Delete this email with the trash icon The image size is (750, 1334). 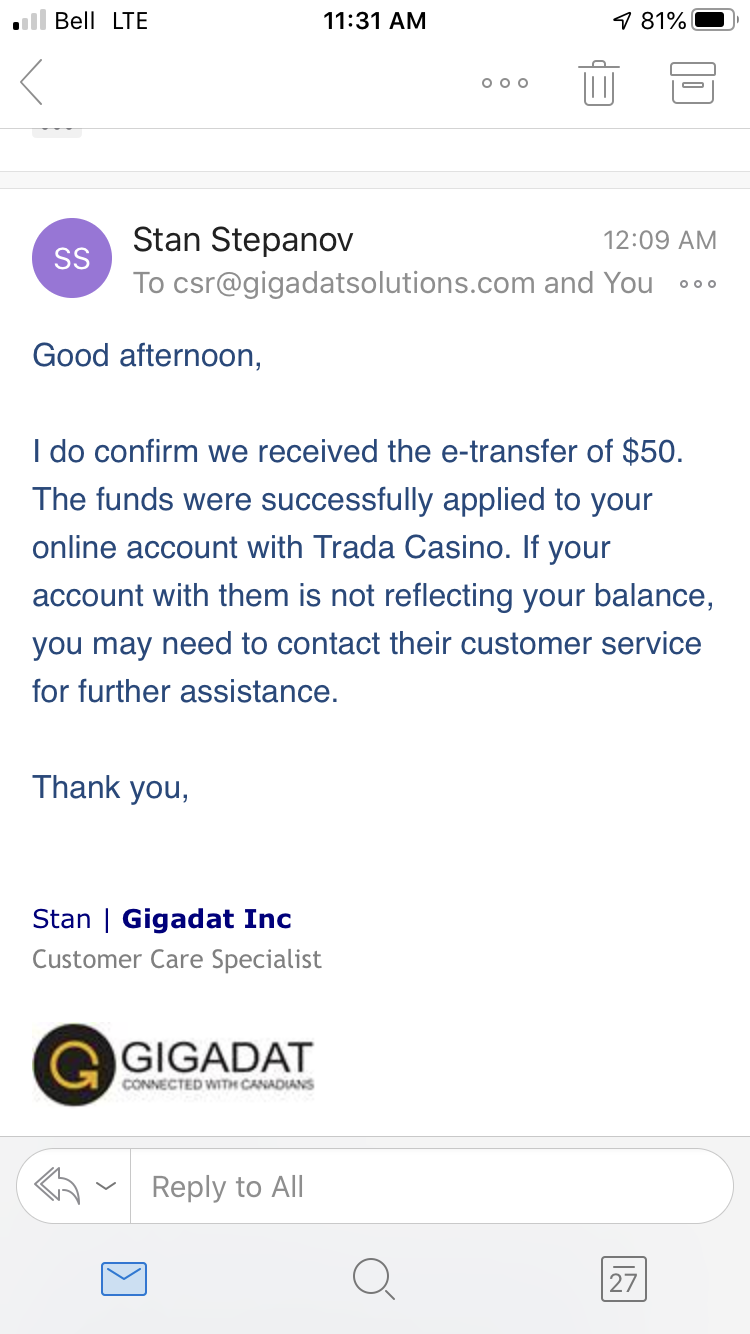(x=598, y=82)
